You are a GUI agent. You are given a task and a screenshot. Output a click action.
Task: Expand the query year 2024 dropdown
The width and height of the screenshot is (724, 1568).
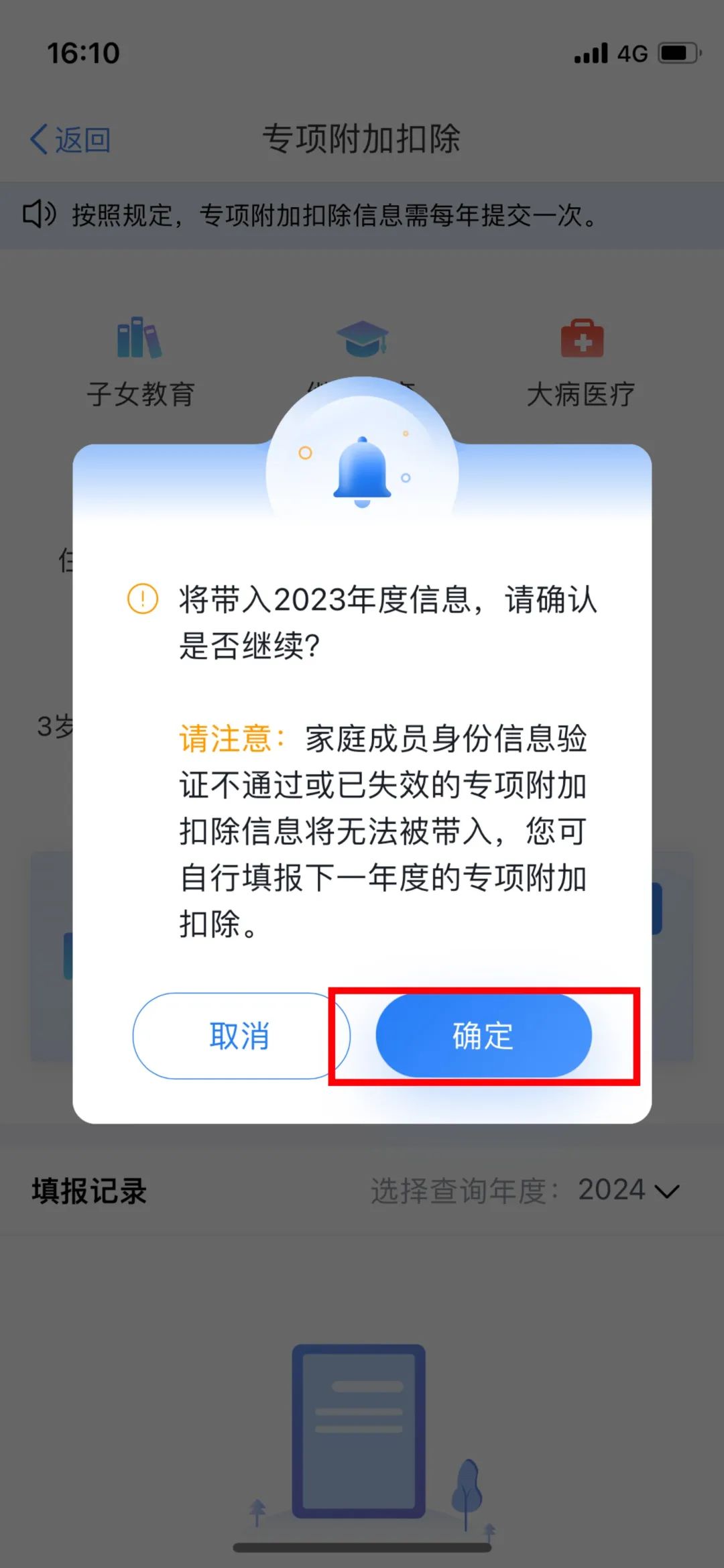(x=629, y=1191)
